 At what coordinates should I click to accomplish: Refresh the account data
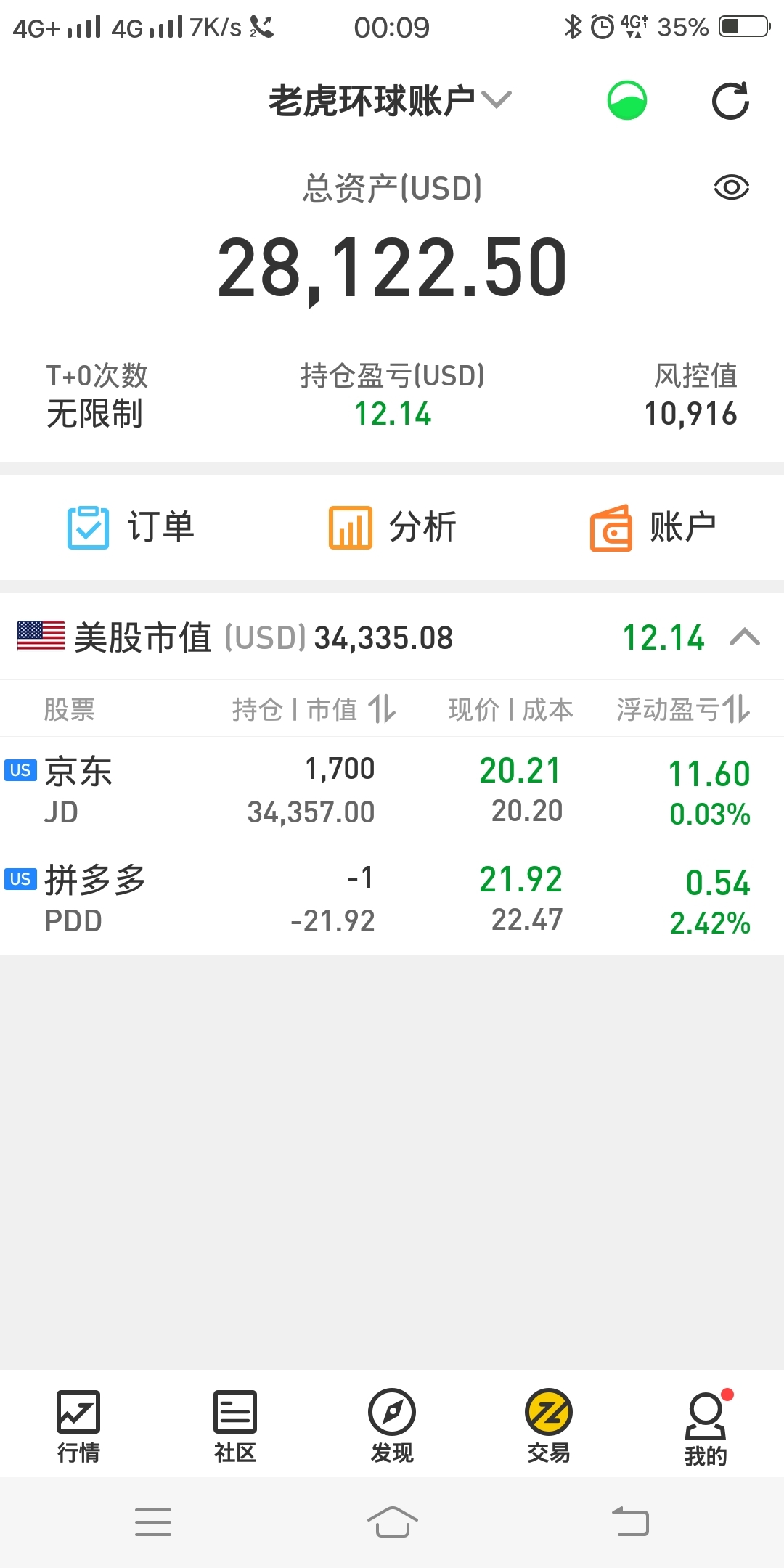click(x=730, y=100)
